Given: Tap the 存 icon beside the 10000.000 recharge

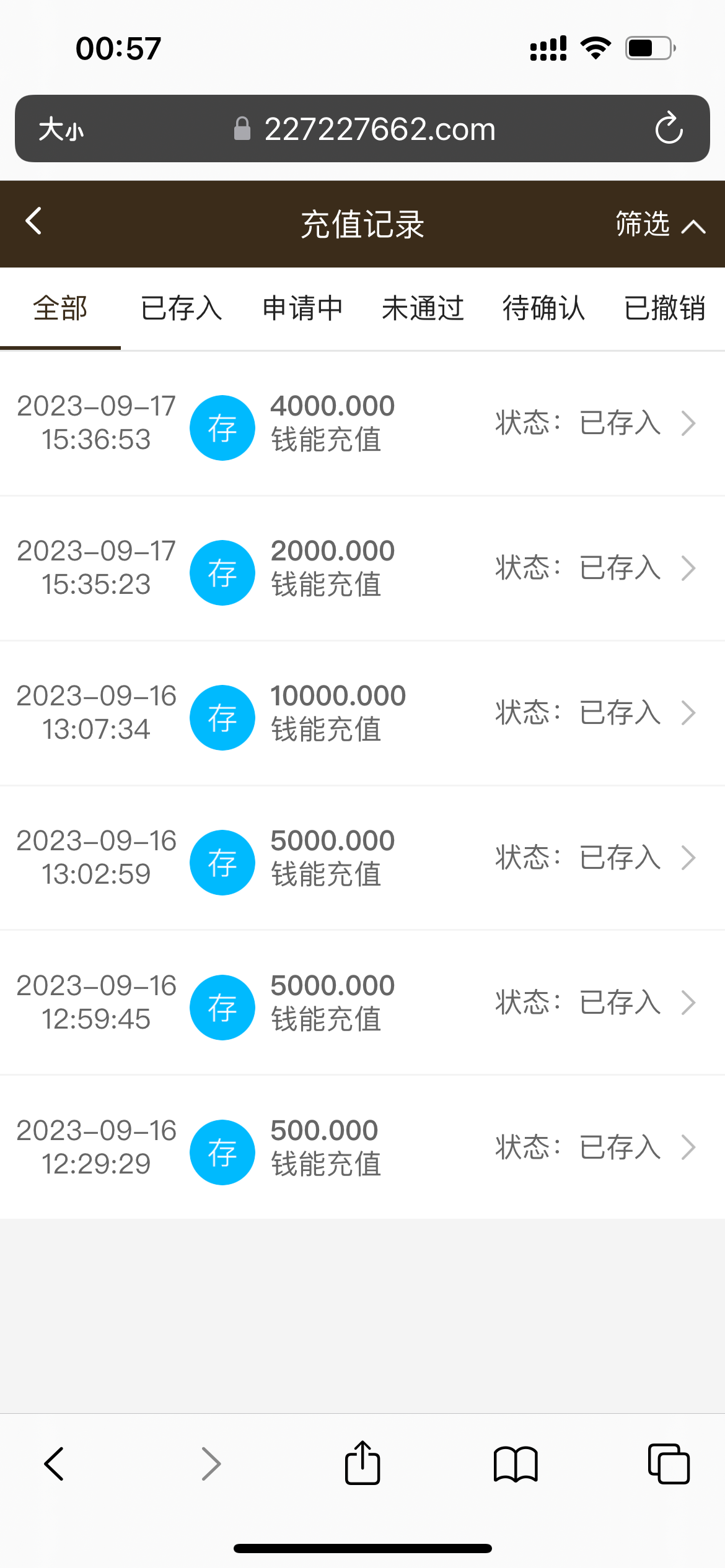Looking at the screenshot, I should coord(222,717).
